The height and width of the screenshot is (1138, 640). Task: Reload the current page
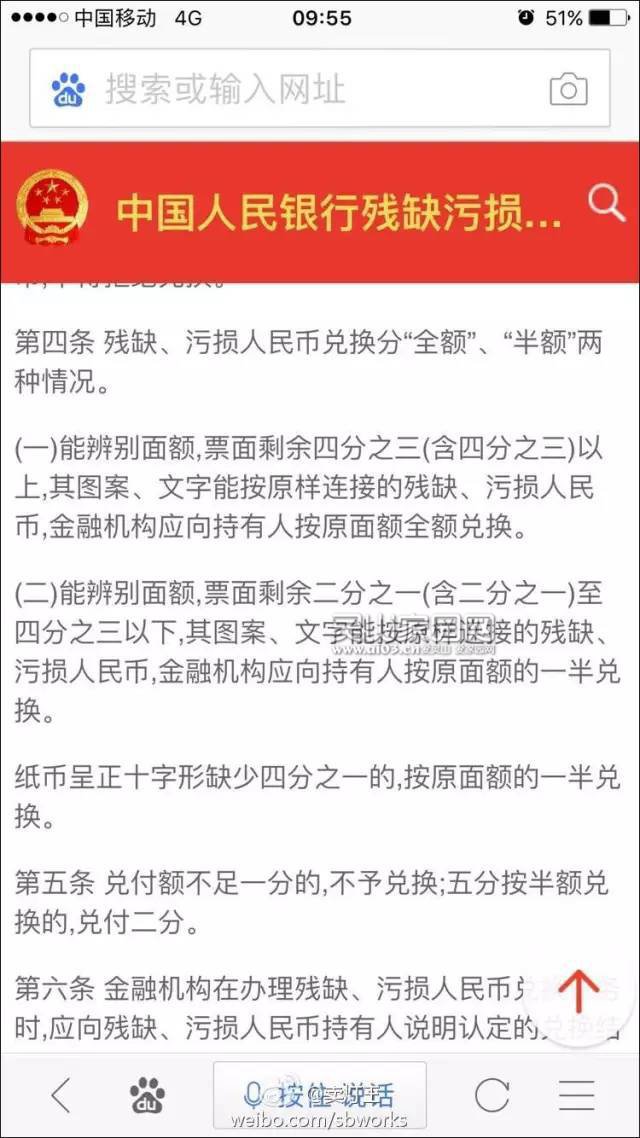coord(491,1095)
